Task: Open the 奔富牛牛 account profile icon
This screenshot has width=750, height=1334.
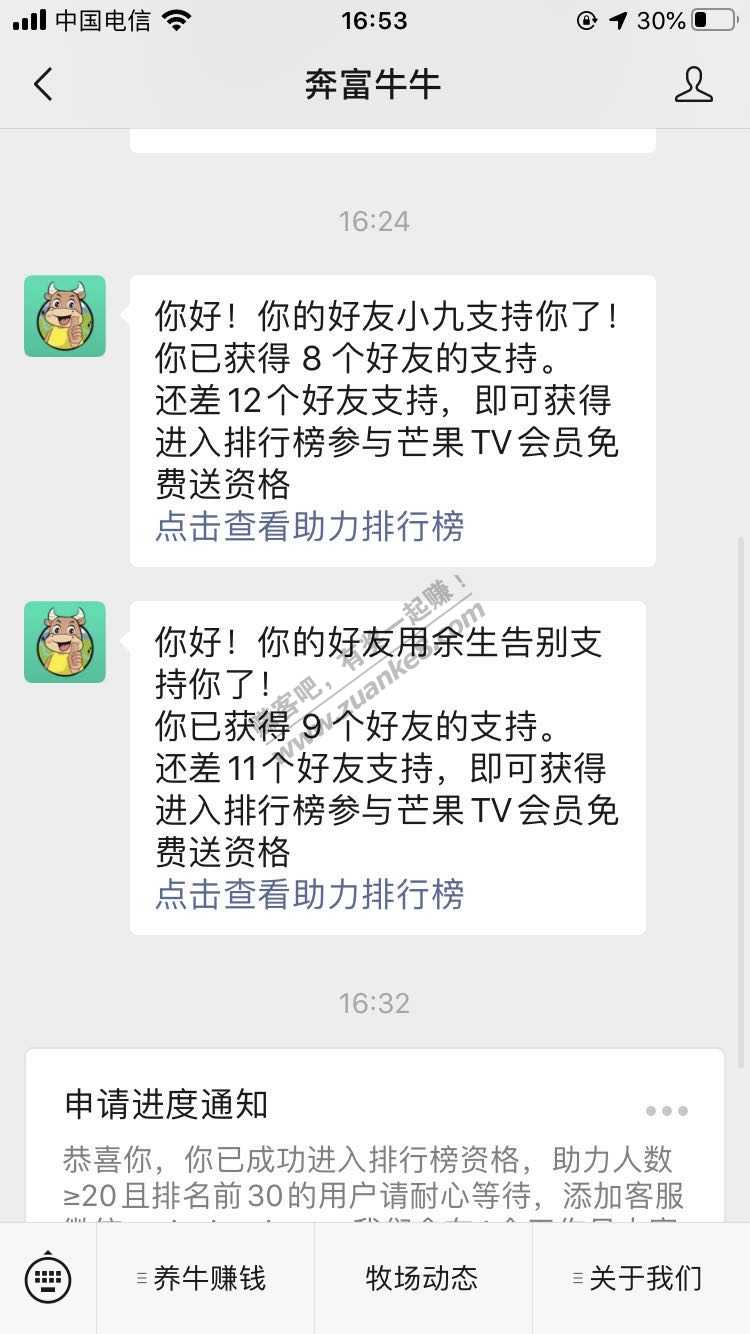Action: (693, 85)
